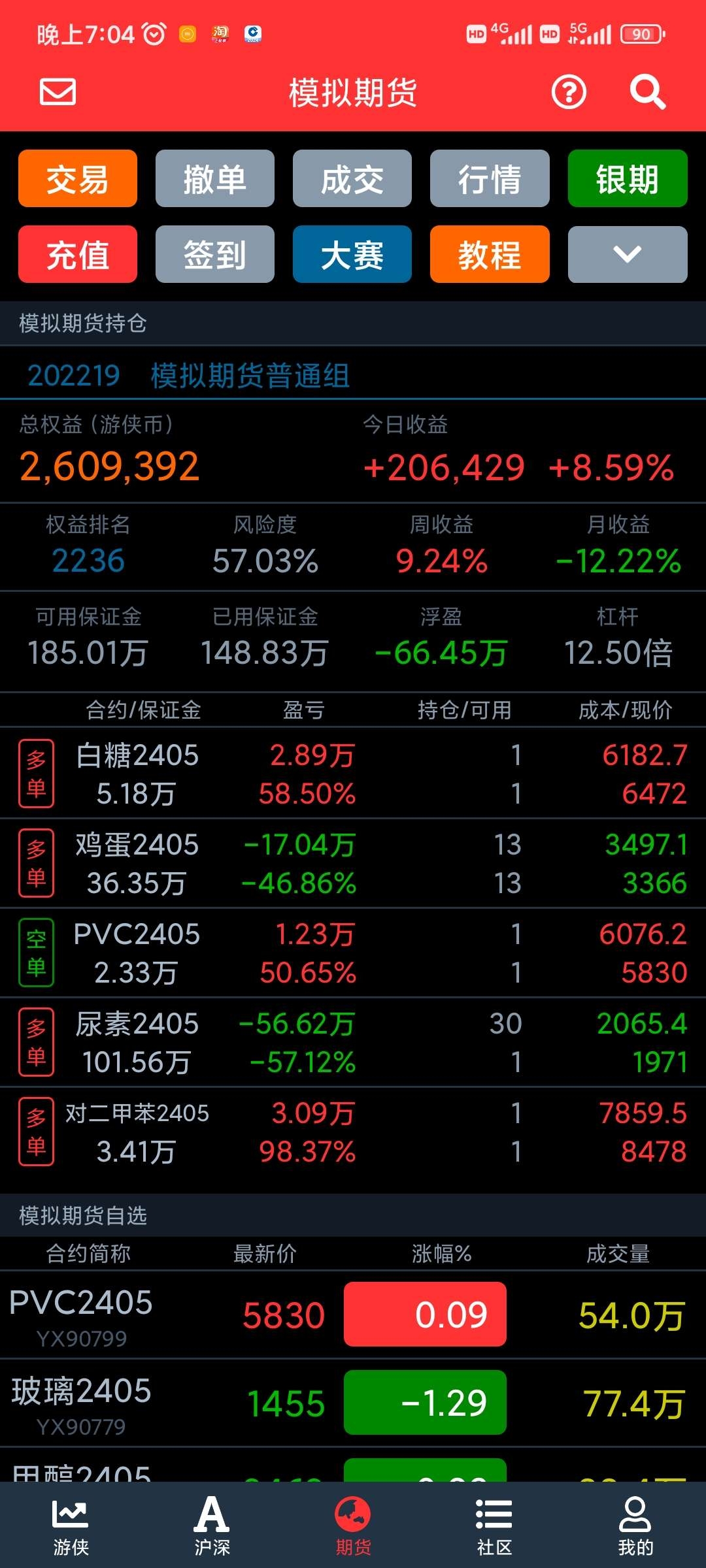Open the 教程 tutorial button
This screenshot has height=1568, width=706.
[x=490, y=254]
